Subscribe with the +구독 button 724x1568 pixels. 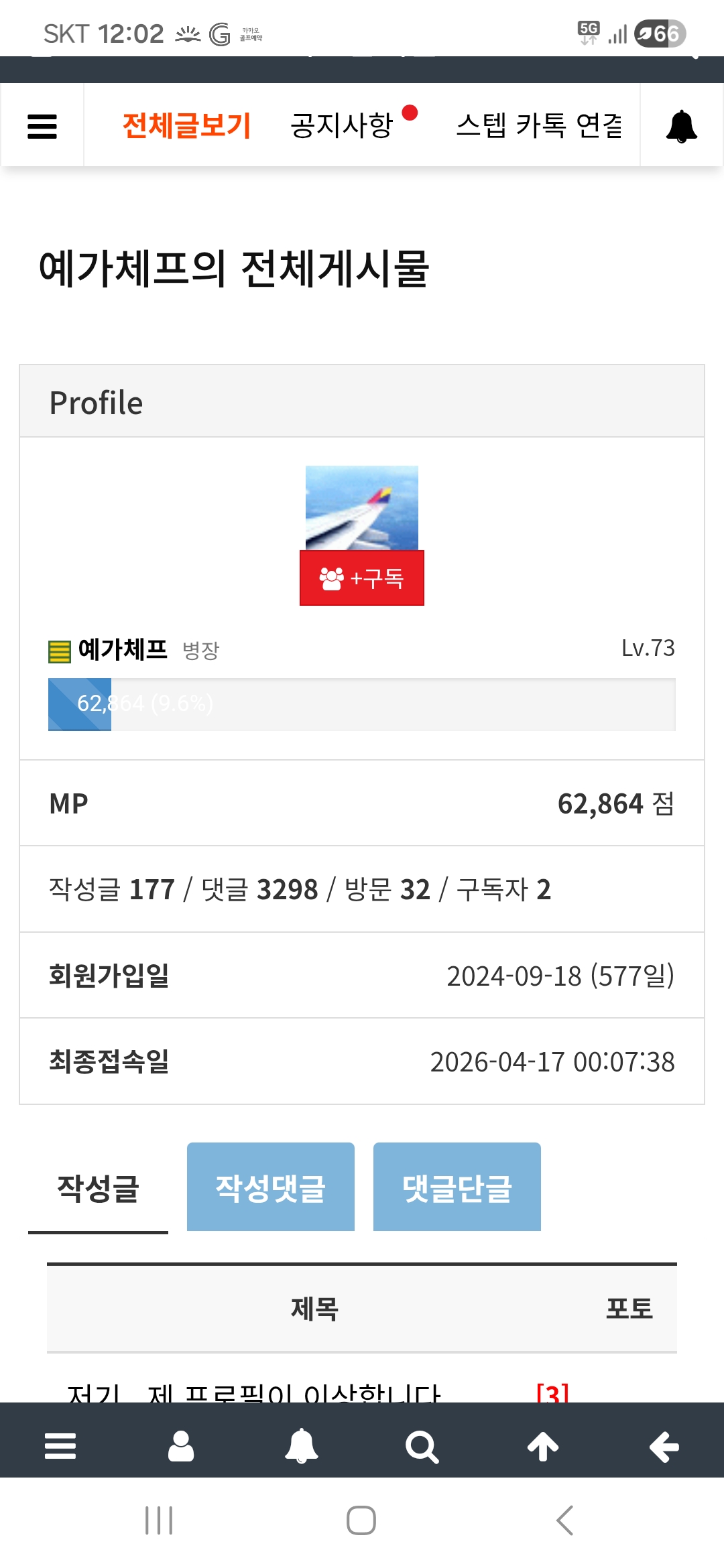coord(362,578)
